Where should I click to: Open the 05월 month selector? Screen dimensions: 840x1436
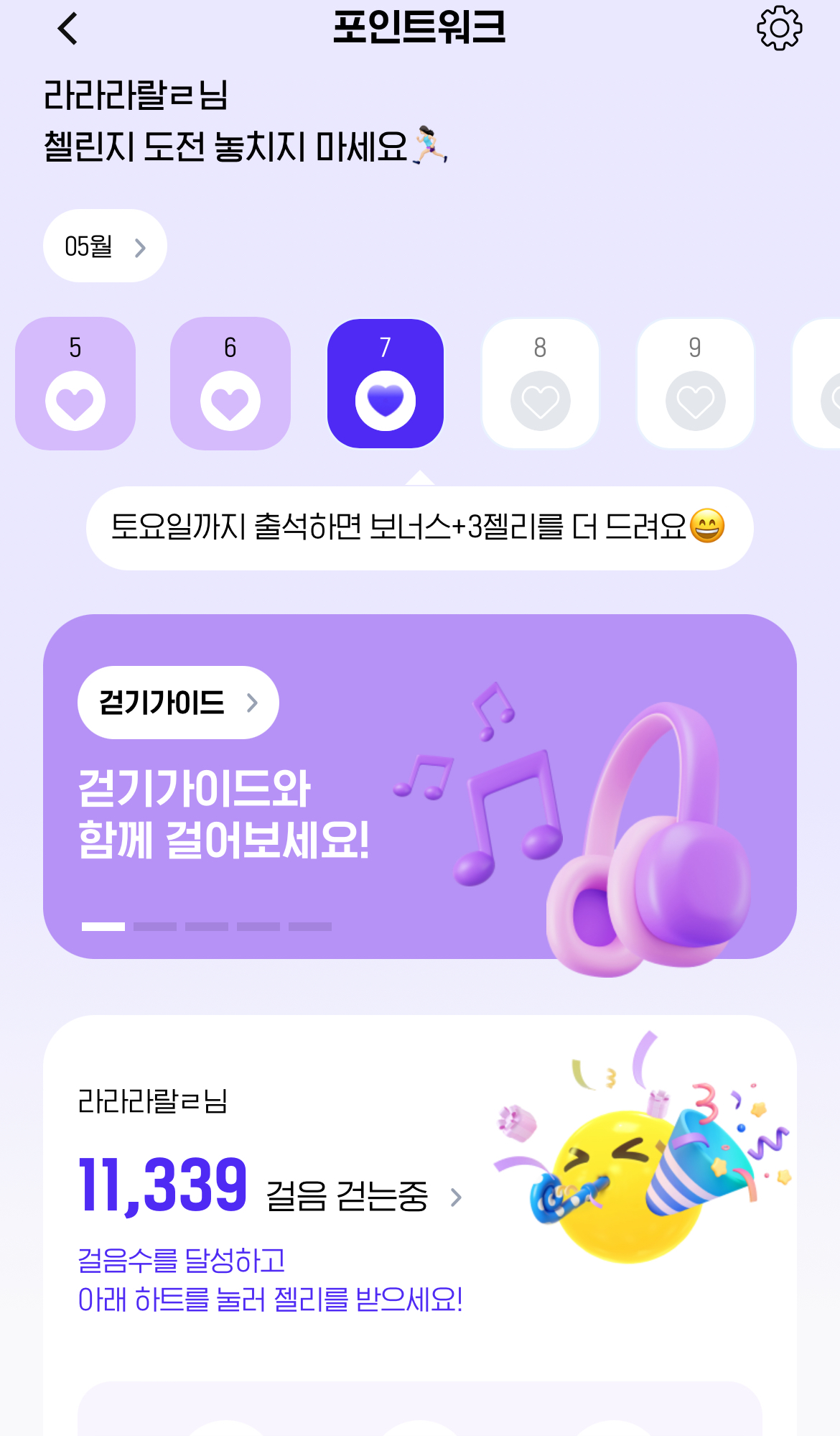[x=105, y=246]
